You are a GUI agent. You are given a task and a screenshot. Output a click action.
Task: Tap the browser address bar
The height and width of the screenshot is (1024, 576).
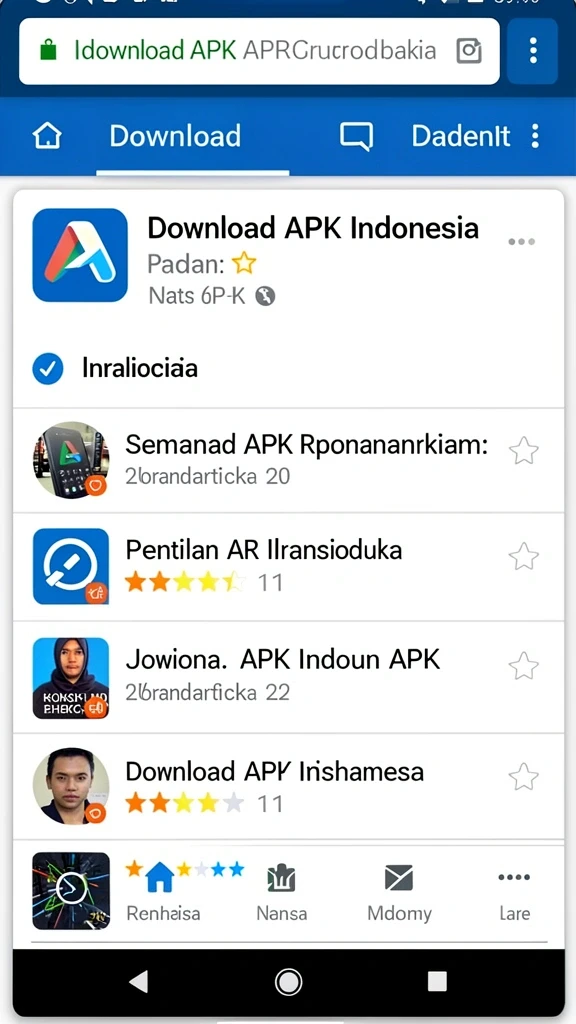pyautogui.click(x=259, y=51)
